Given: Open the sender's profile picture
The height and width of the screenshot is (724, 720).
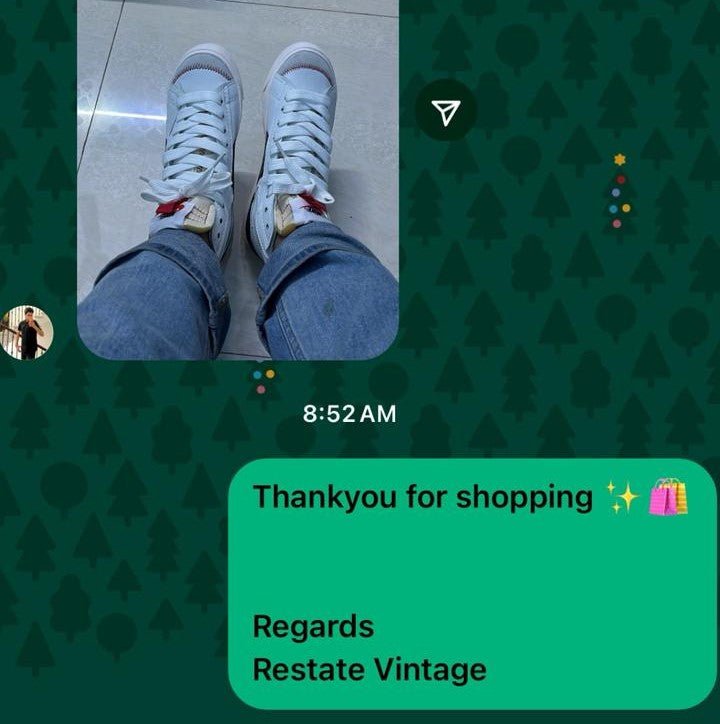Looking at the screenshot, I should (x=28, y=333).
